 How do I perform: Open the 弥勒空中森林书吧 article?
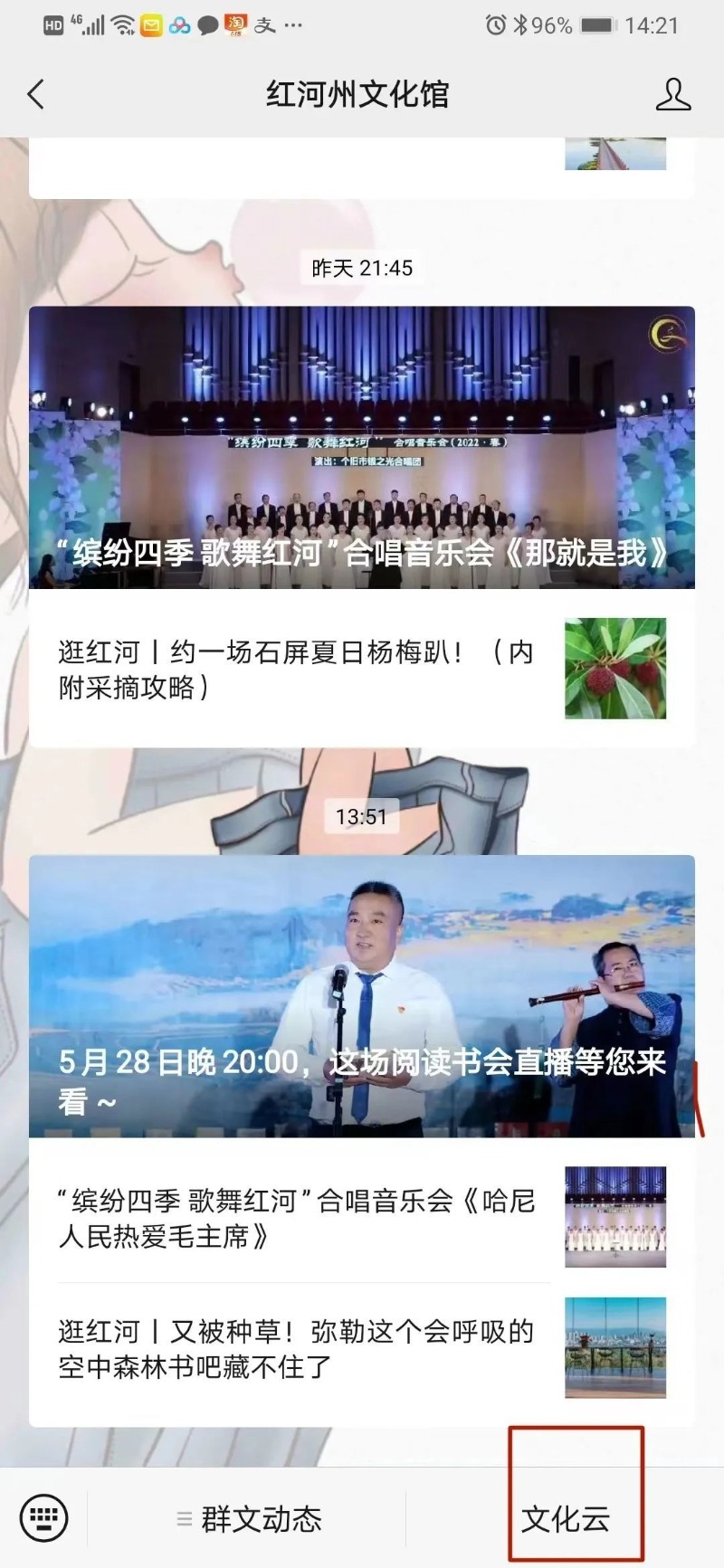click(362, 1348)
